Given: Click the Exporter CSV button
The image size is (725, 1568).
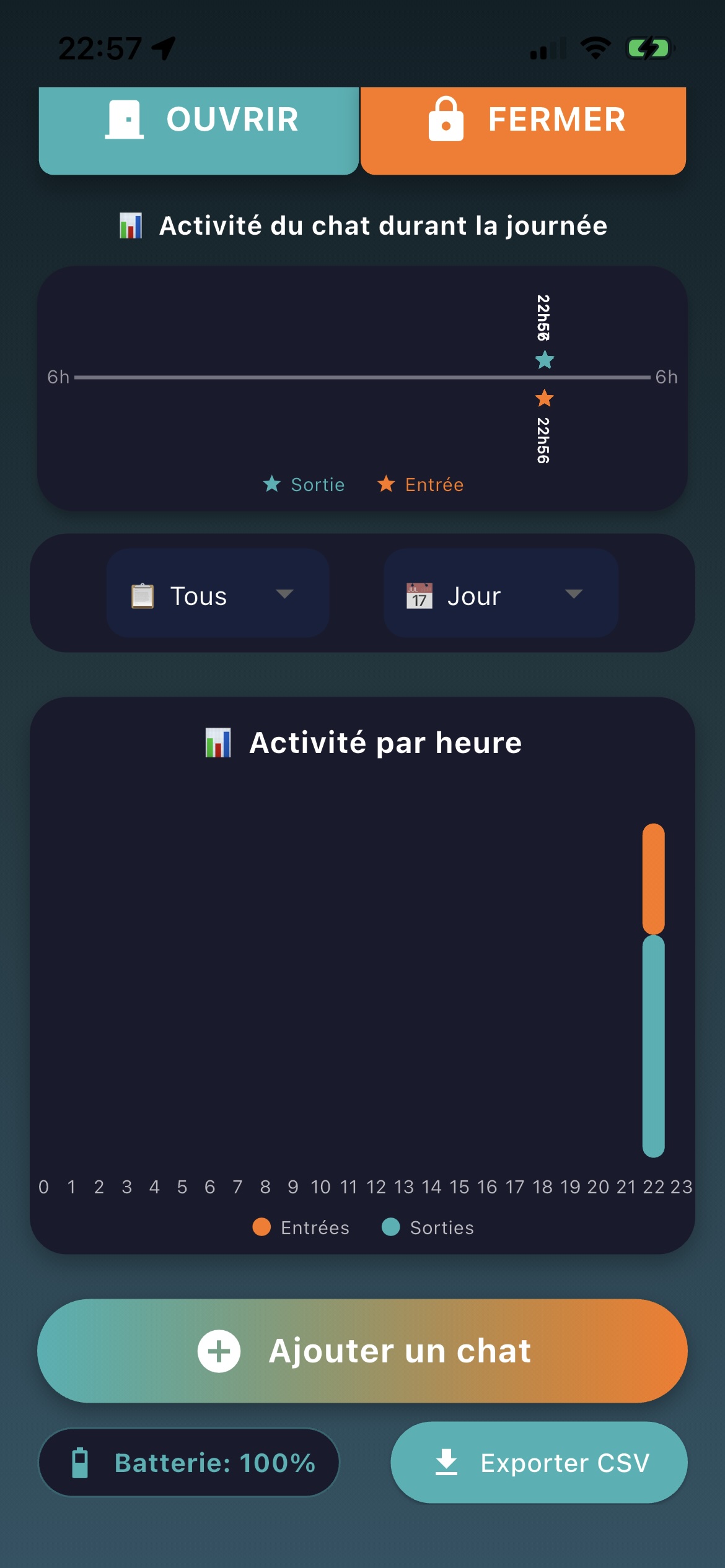Looking at the screenshot, I should pyautogui.click(x=538, y=1462).
